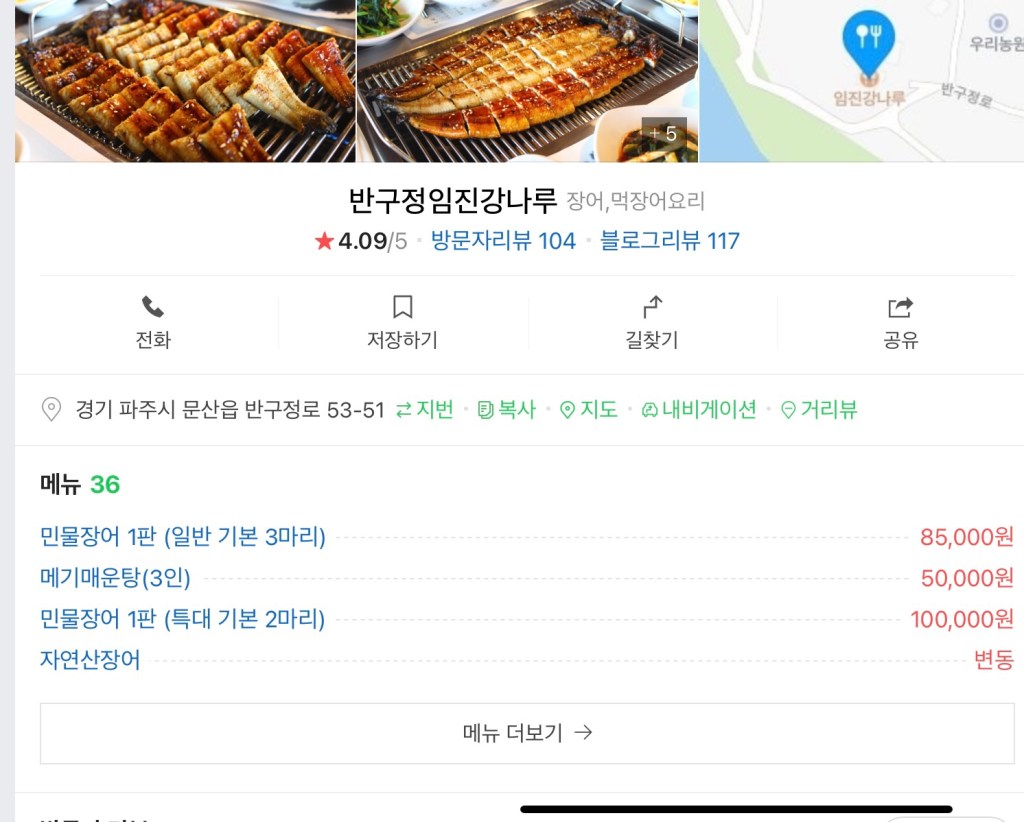Image resolution: width=1024 pixels, height=822 pixels.
Task: Open 블로그리뷰 117 reviews
Action: pos(669,241)
